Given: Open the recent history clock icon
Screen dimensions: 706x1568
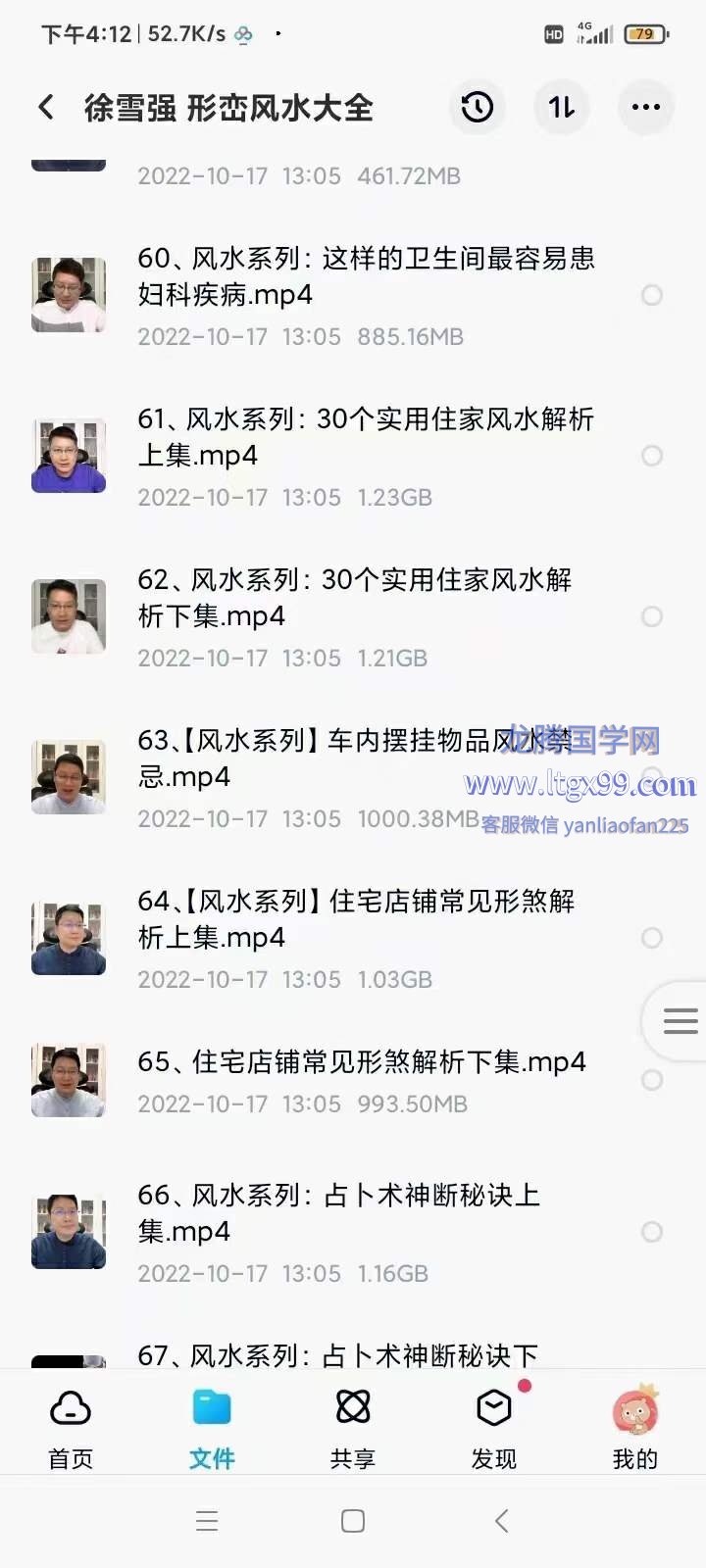Looking at the screenshot, I should (478, 107).
